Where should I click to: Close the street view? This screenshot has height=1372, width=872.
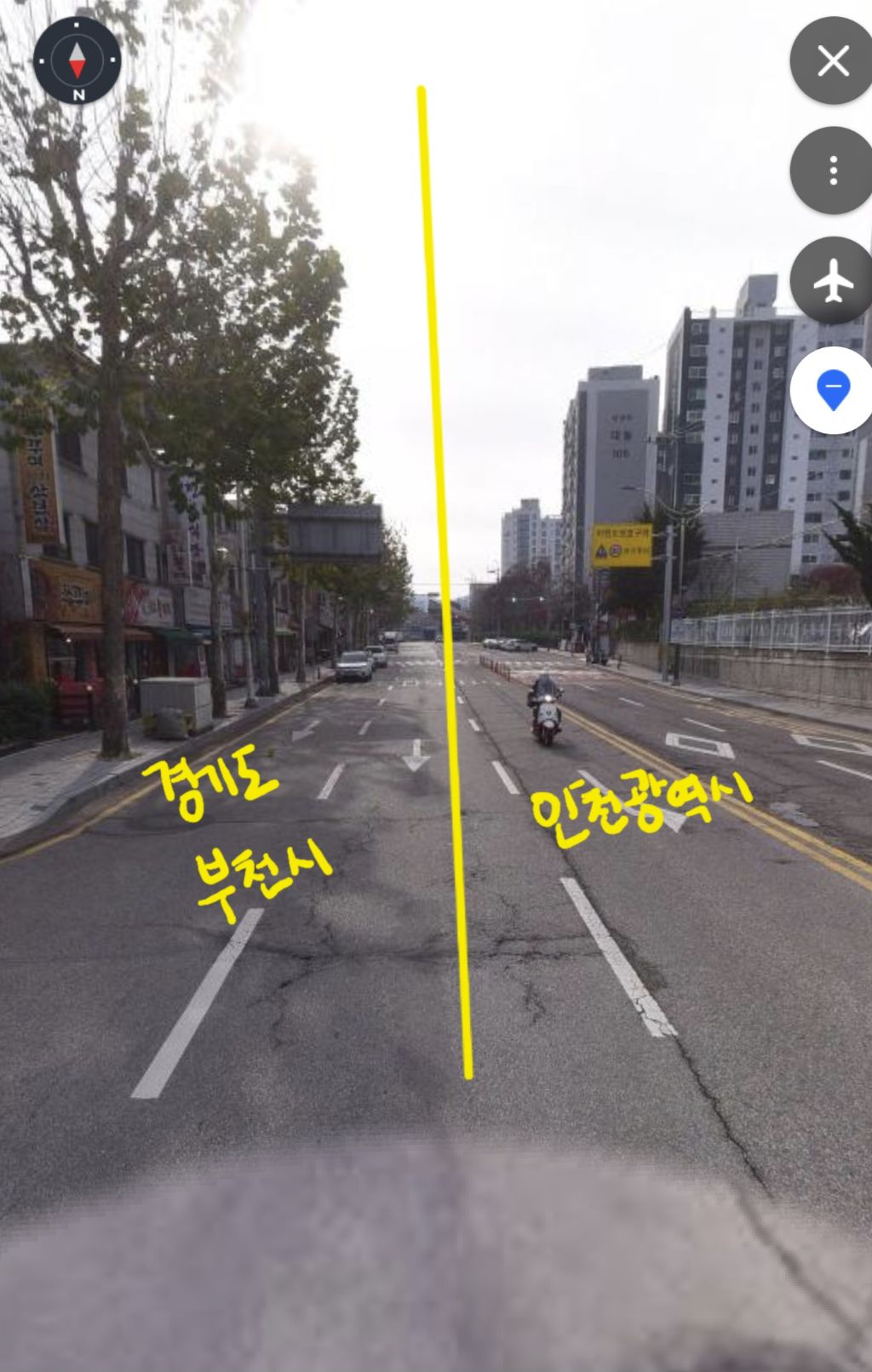pos(832,61)
